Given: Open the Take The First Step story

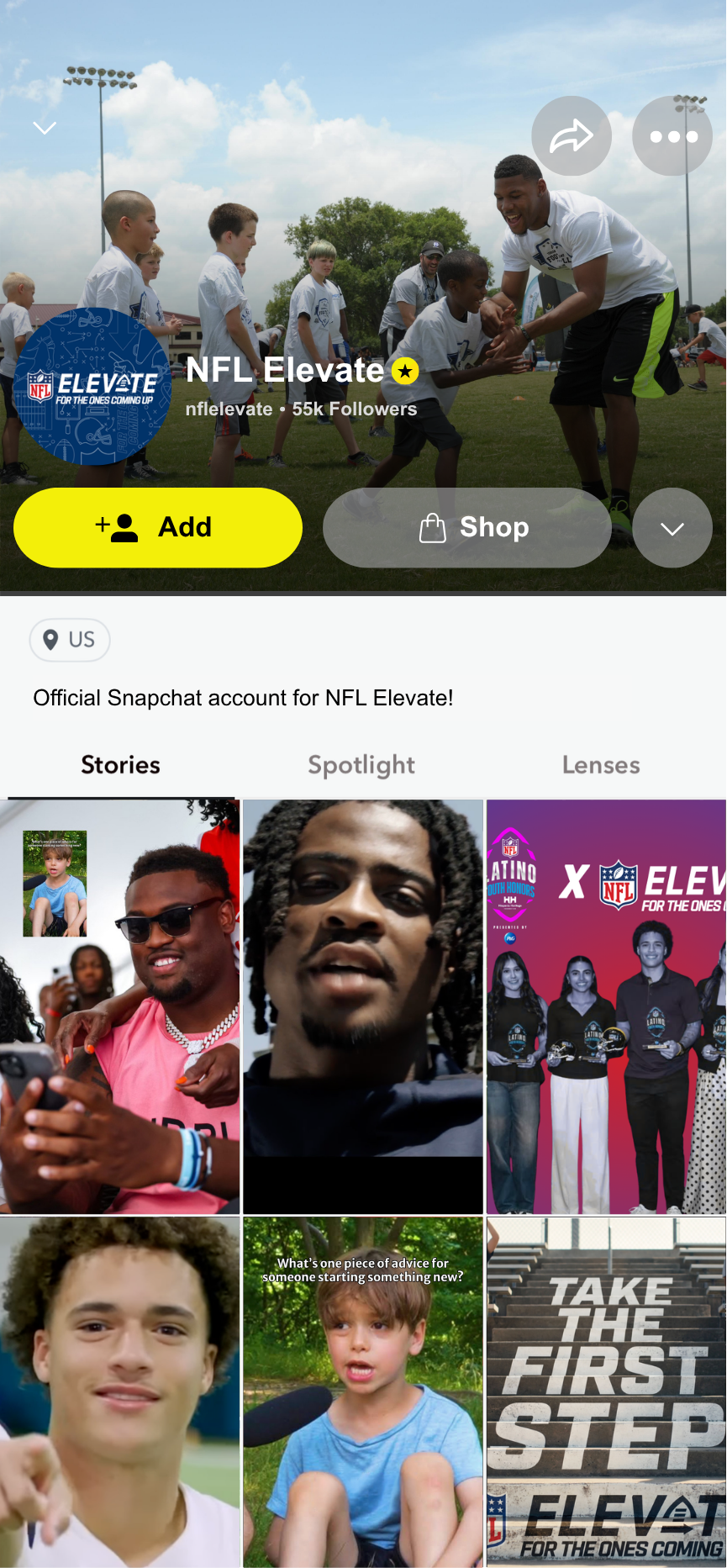Looking at the screenshot, I should [606, 1391].
